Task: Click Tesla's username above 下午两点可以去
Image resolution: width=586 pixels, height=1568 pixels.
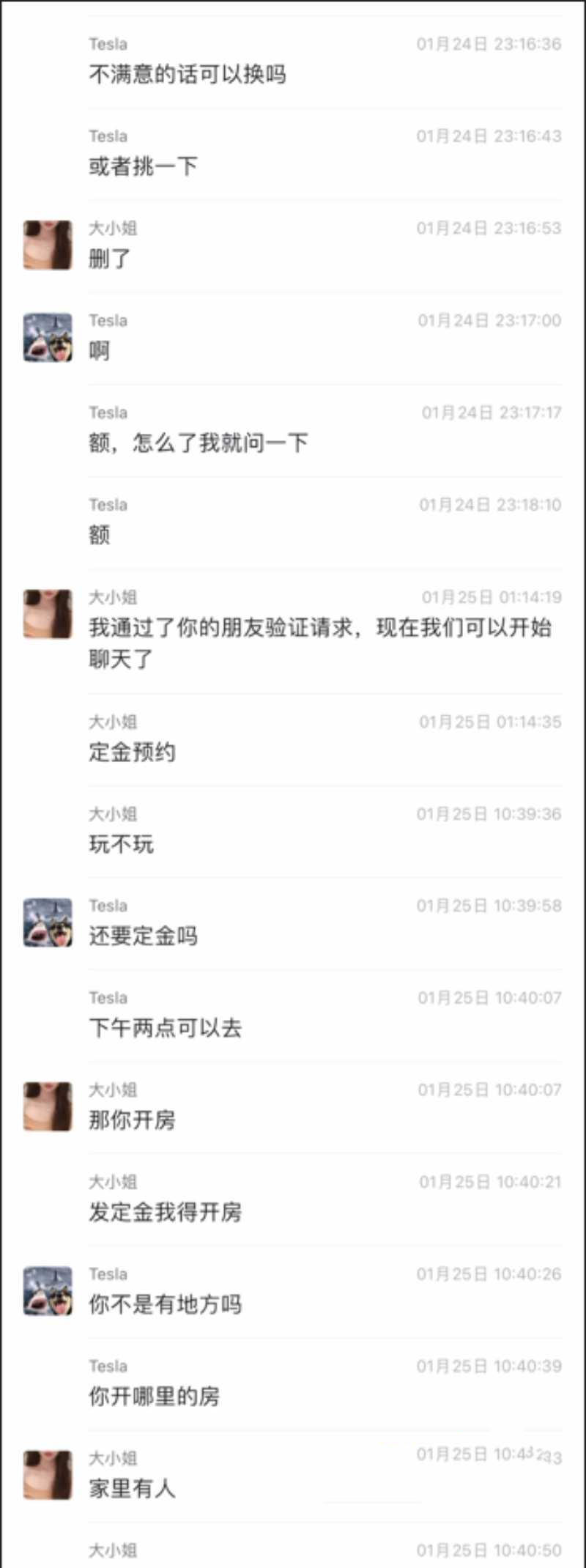Action: click(x=107, y=996)
